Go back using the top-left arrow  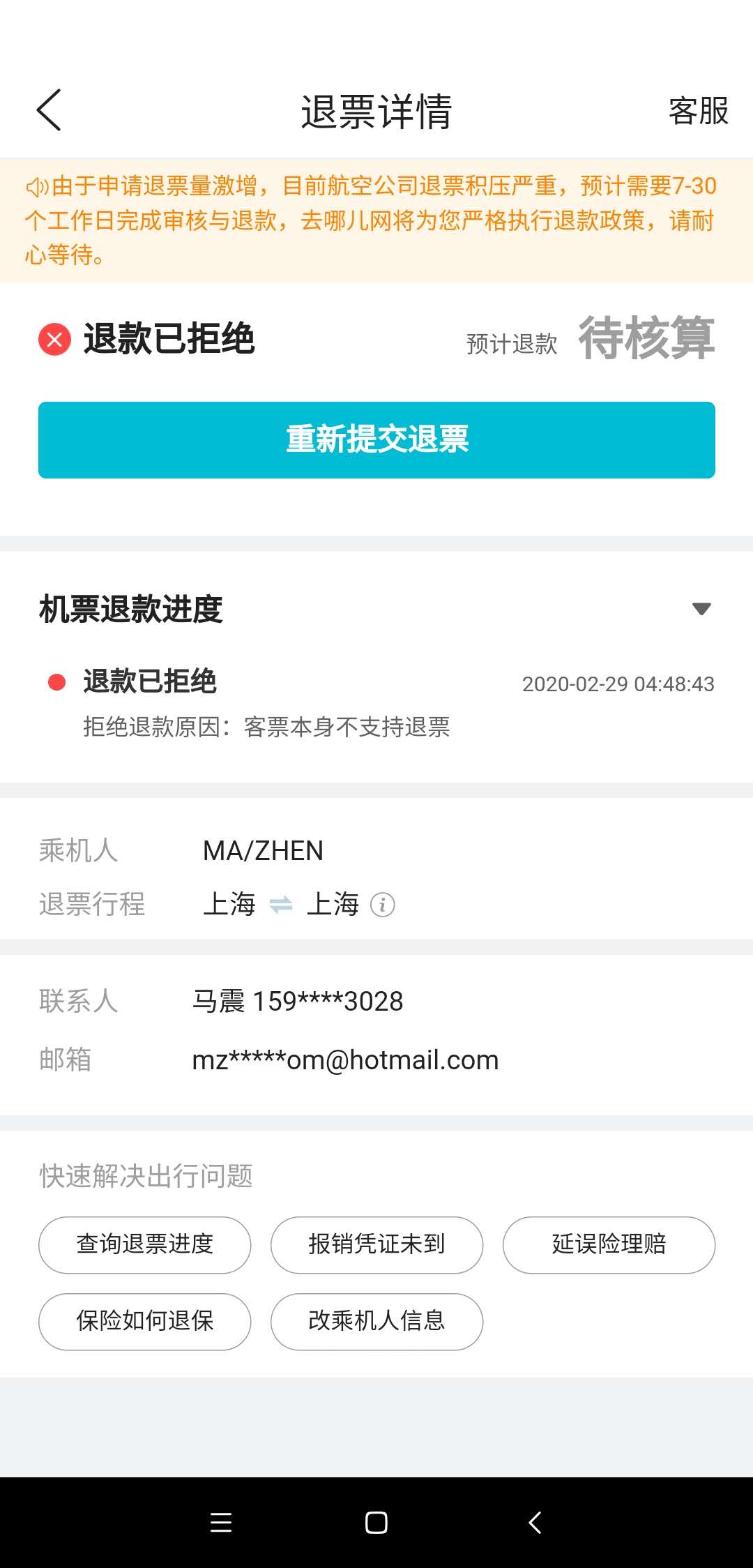click(x=49, y=110)
